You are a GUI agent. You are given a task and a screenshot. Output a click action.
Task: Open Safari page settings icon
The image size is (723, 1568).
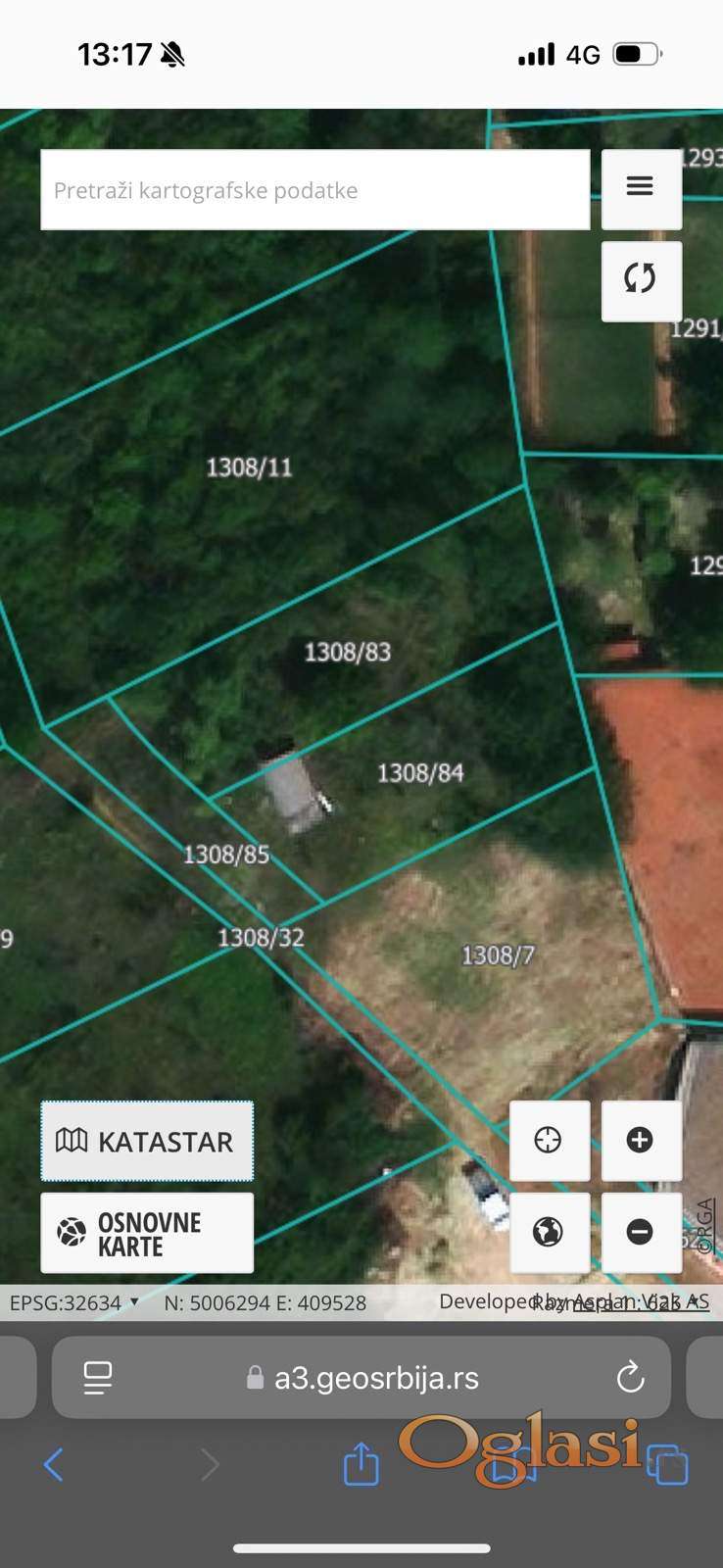pyautogui.click(x=98, y=1378)
